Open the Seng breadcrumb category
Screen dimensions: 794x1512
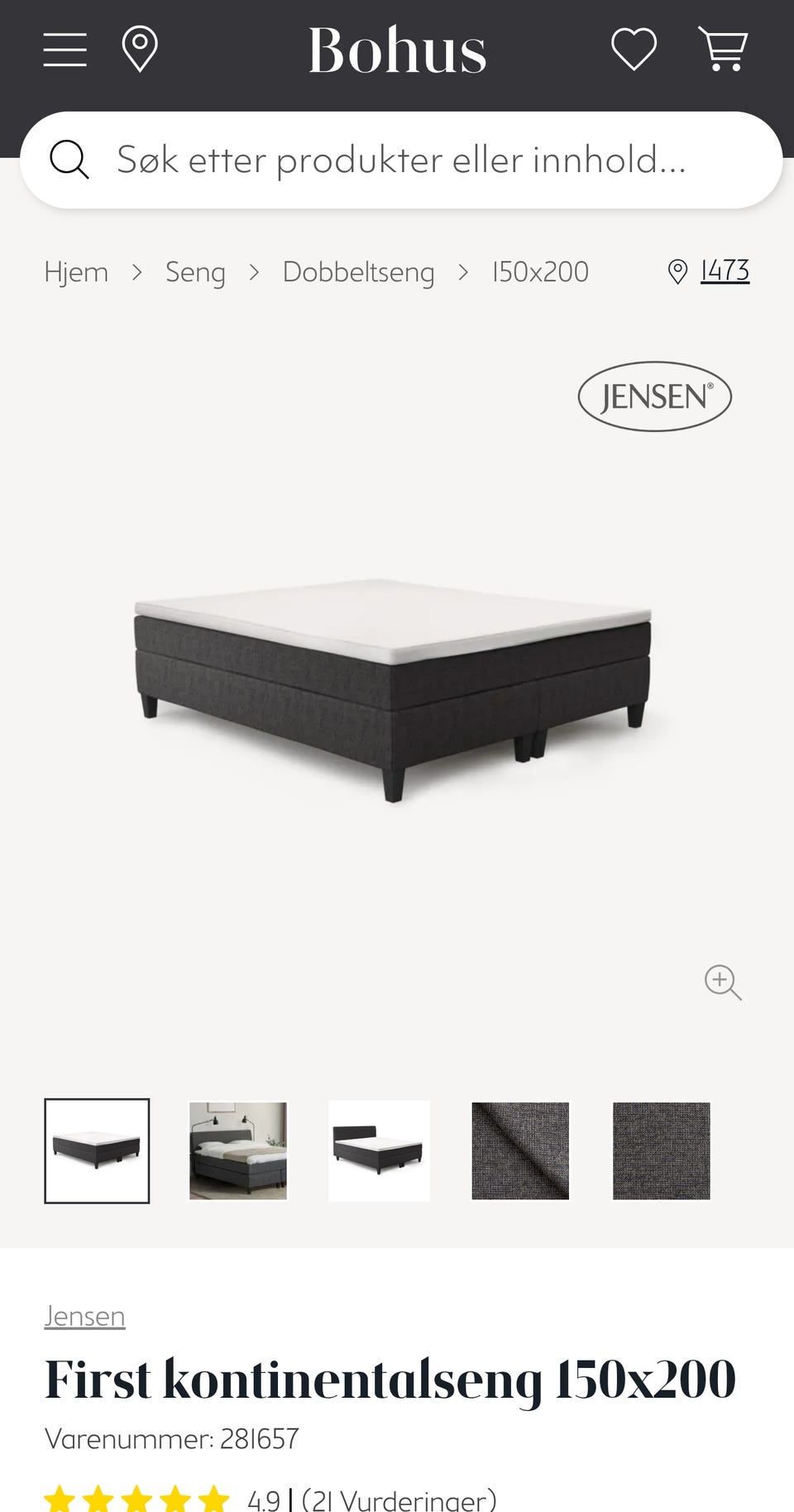[x=195, y=271]
